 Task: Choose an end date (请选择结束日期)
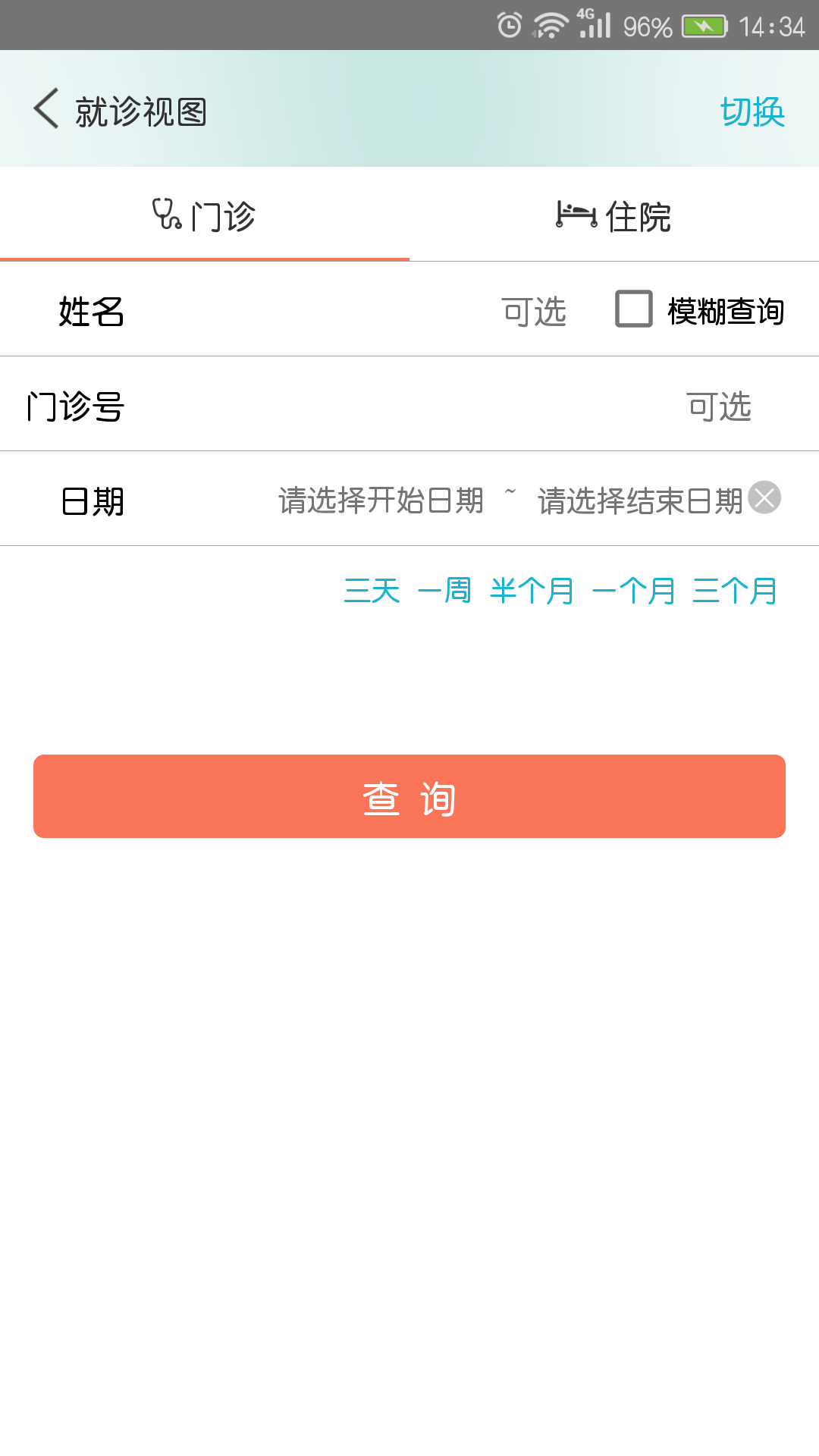point(641,500)
